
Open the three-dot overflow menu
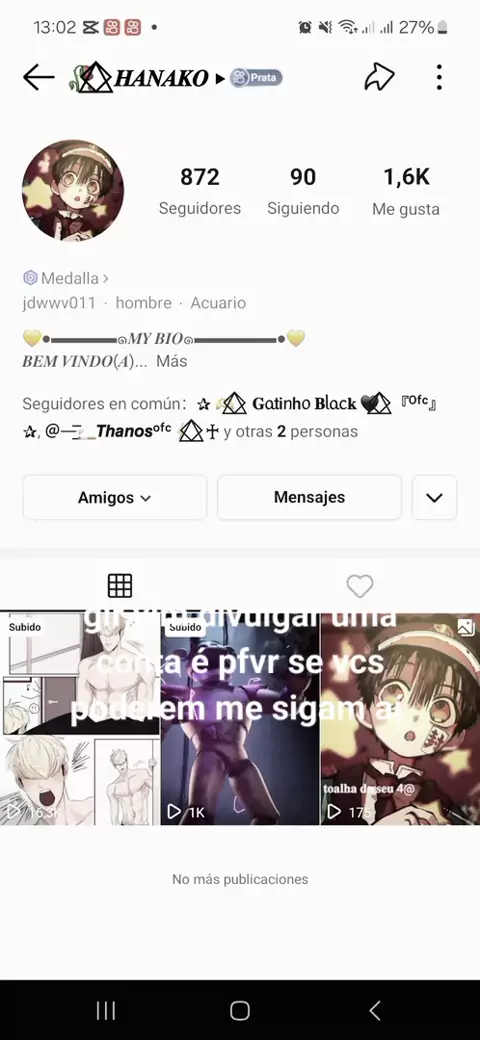(x=439, y=78)
